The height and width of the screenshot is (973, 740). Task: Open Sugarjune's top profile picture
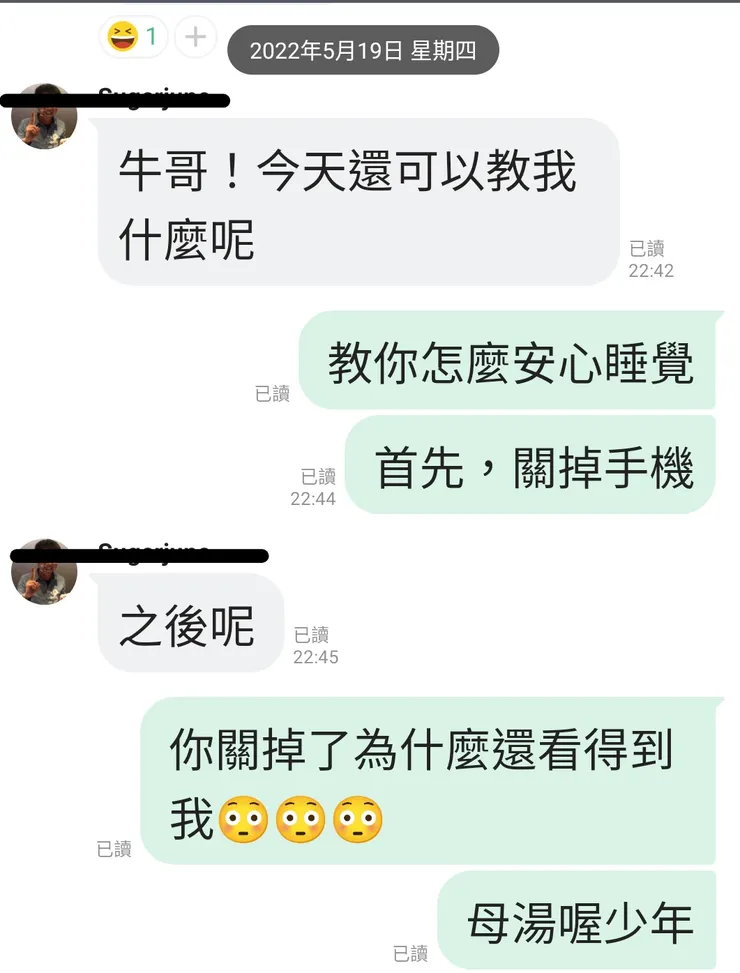point(42,115)
